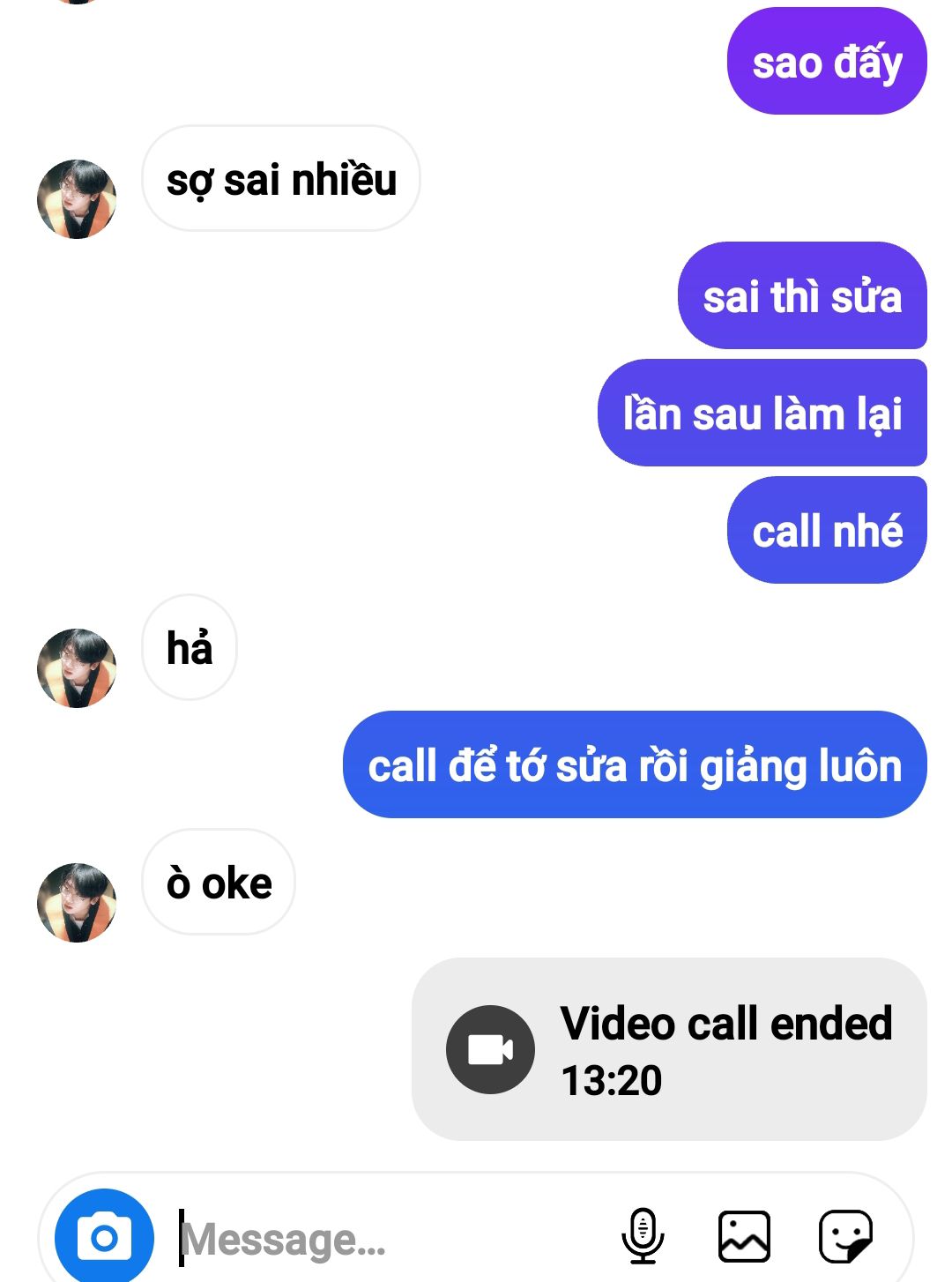Open the camera from message bar
Image resolution: width=952 pixels, height=1282 pixels.
coord(104,1237)
